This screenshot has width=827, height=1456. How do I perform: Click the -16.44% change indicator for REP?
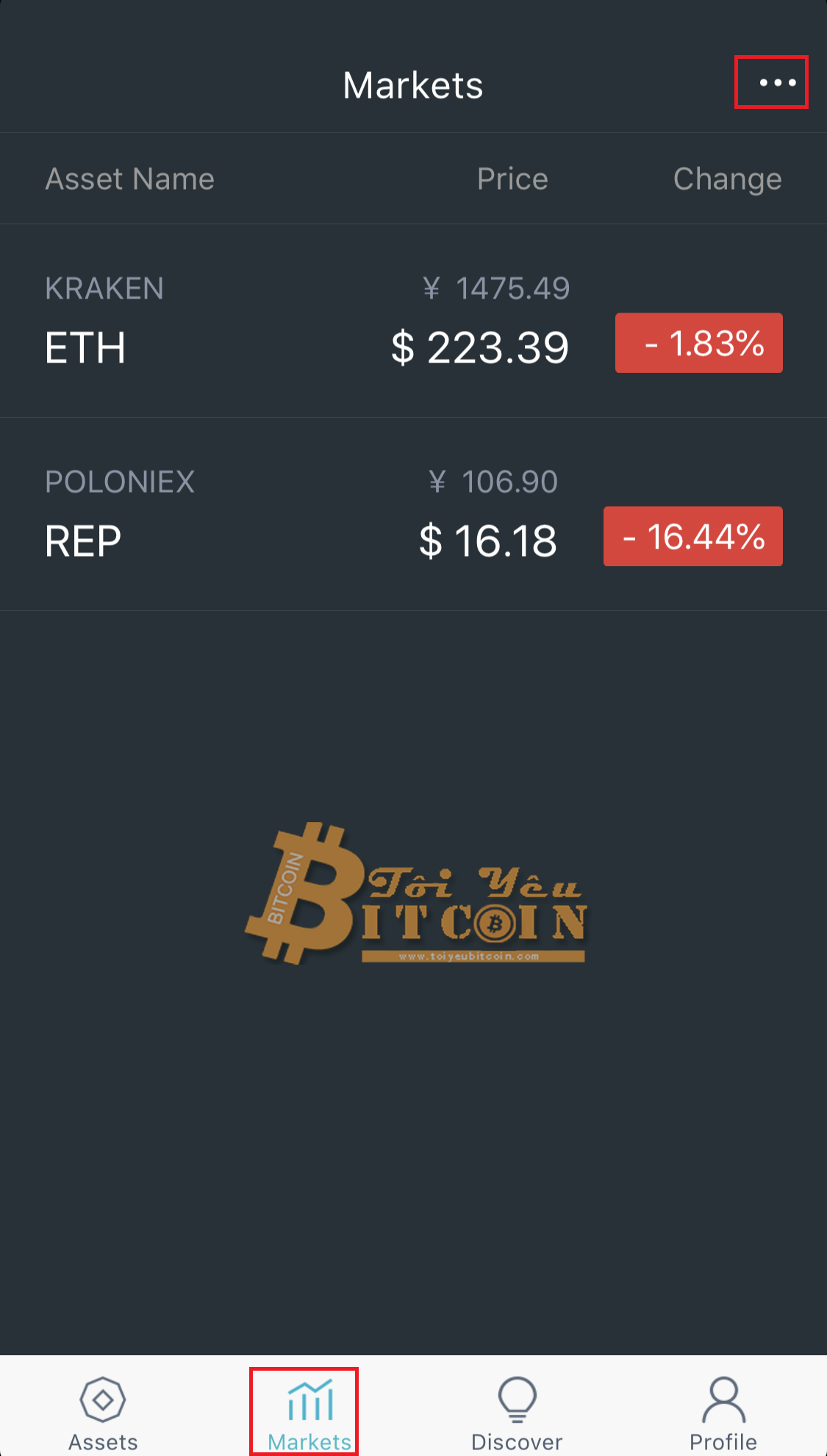(692, 536)
